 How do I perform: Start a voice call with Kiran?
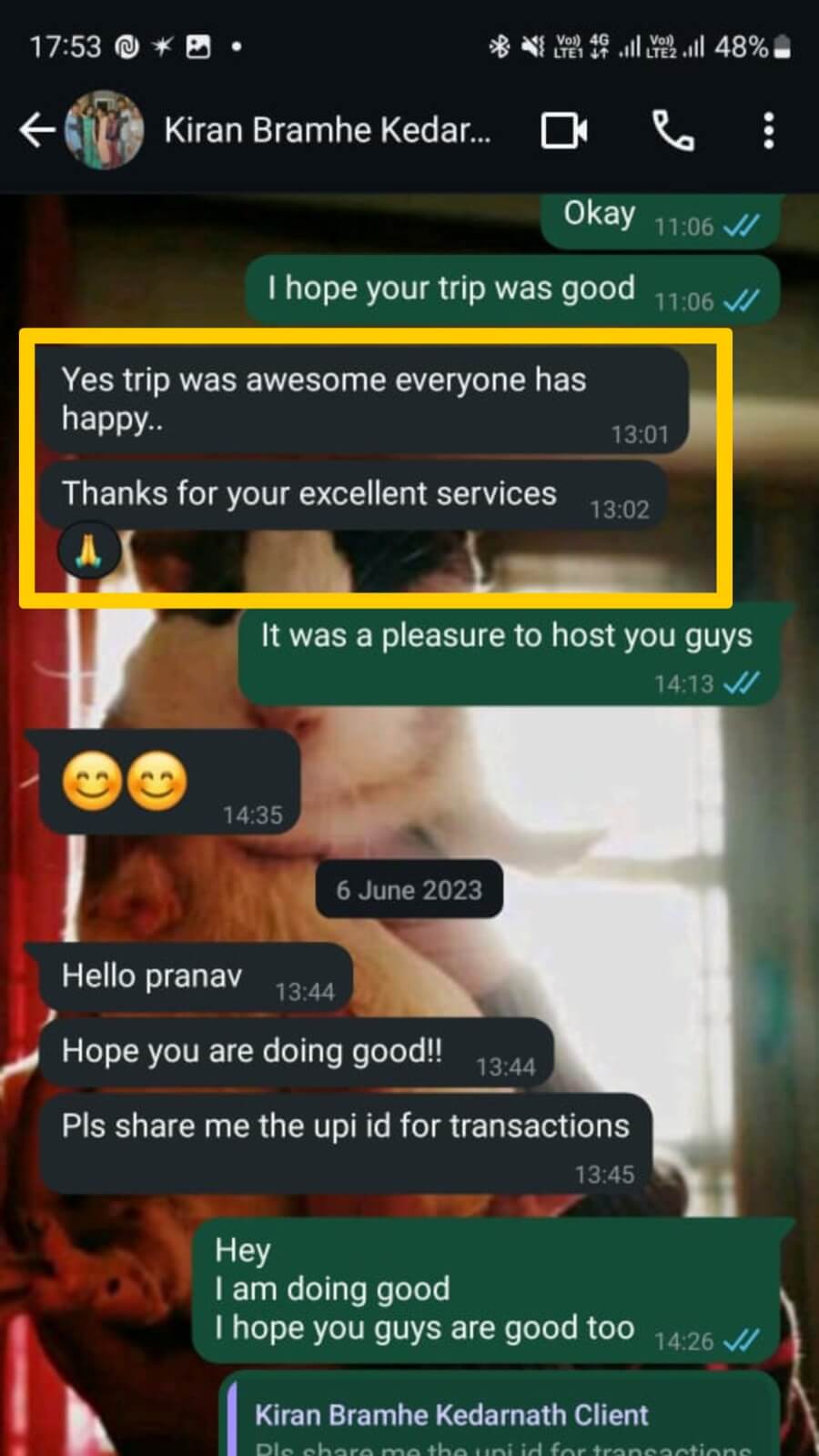point(672,131)
